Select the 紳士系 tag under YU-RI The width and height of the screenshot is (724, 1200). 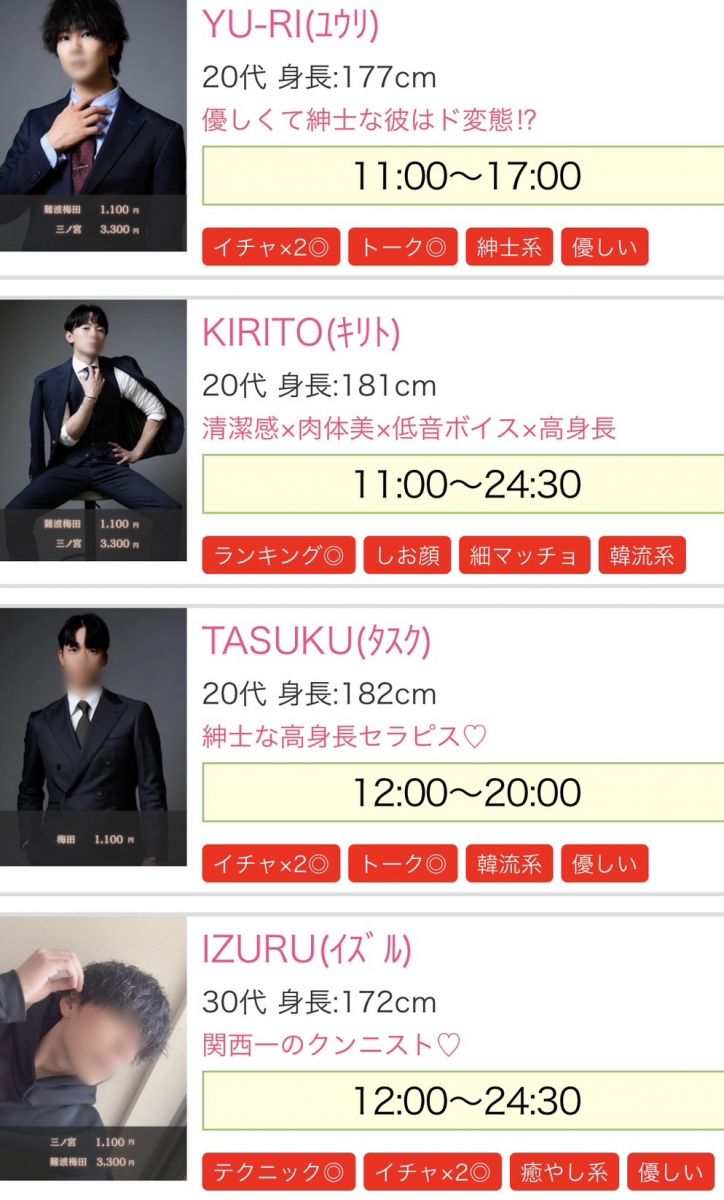[509, 247]
